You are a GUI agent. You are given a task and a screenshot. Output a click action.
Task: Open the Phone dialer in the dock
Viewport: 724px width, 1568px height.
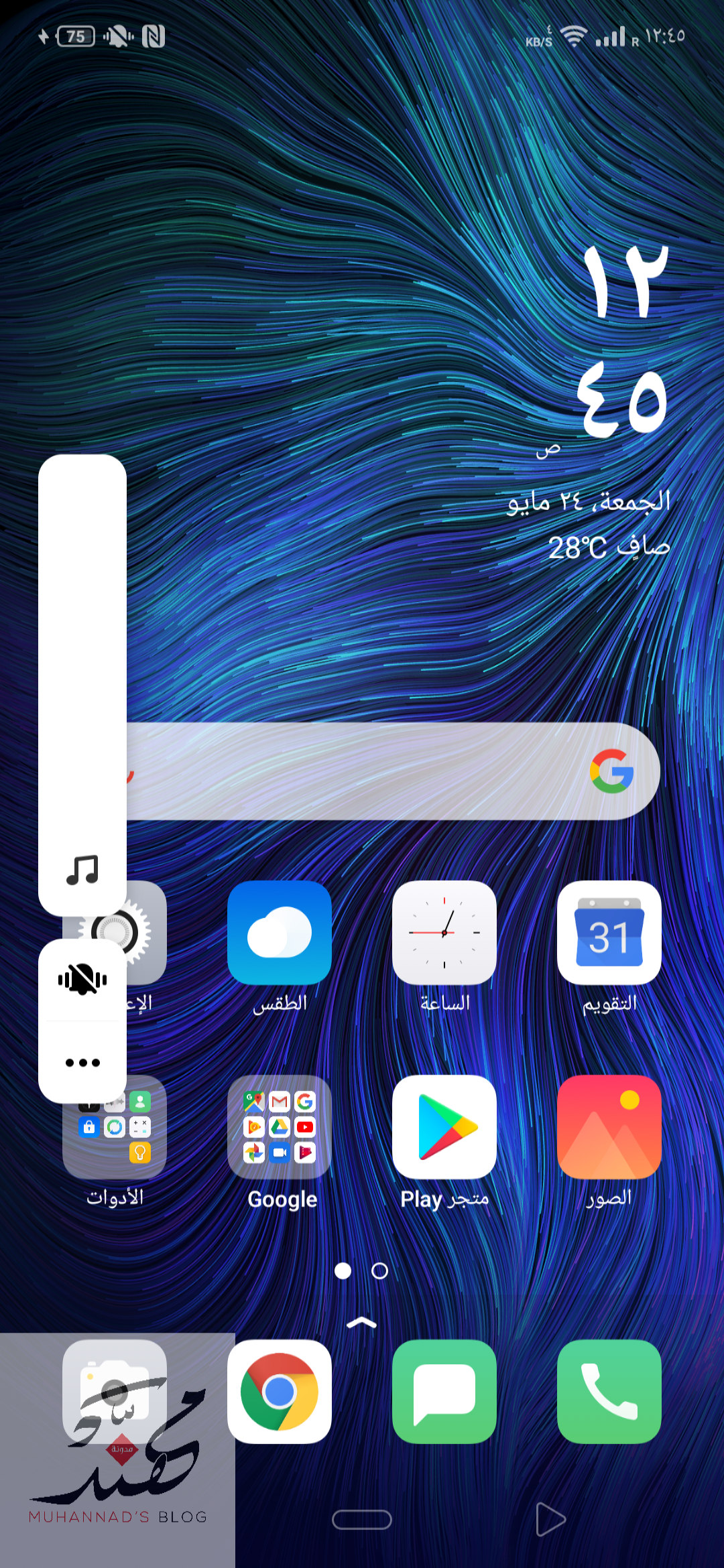tap(609, 1392)
